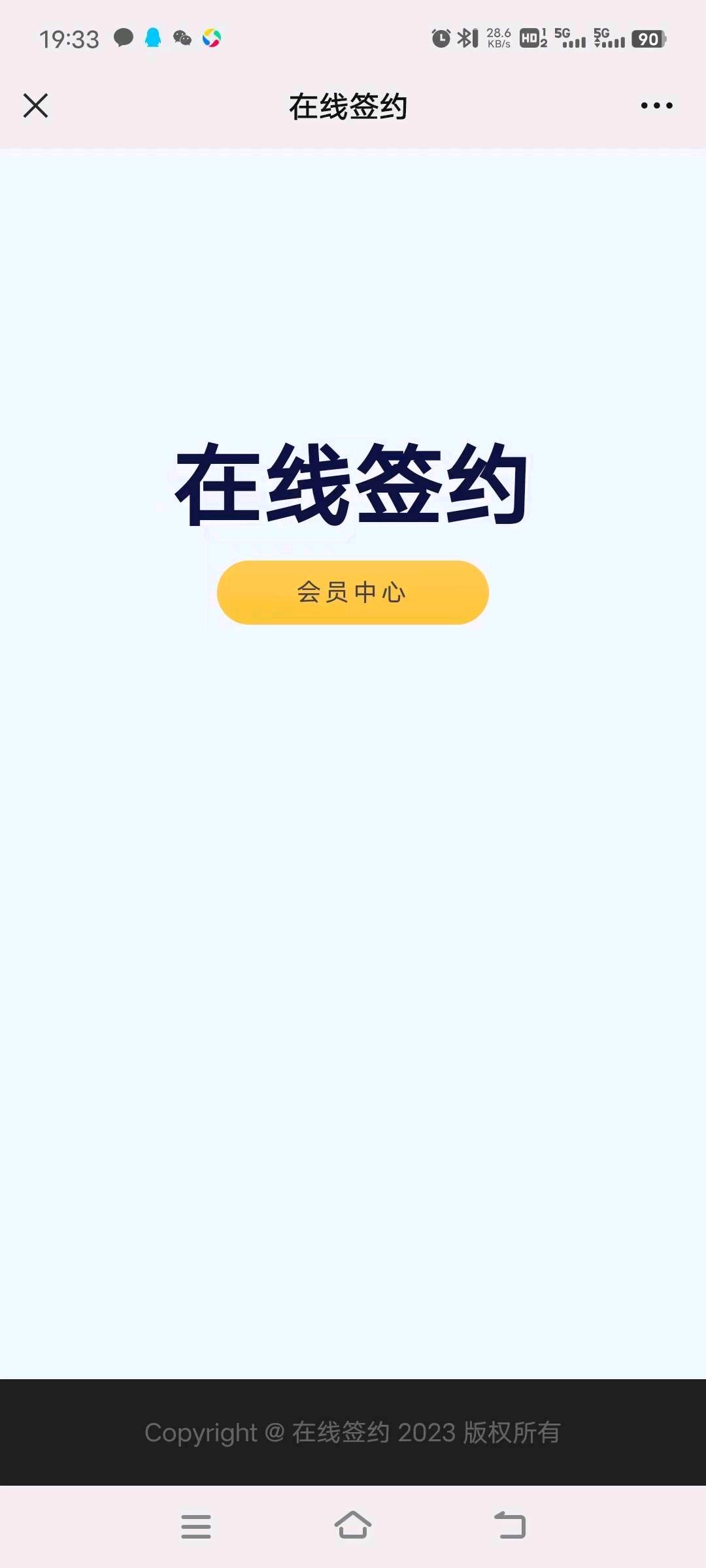Tap the system back button
This screenshot has height=1568, width=706.
510,1526
